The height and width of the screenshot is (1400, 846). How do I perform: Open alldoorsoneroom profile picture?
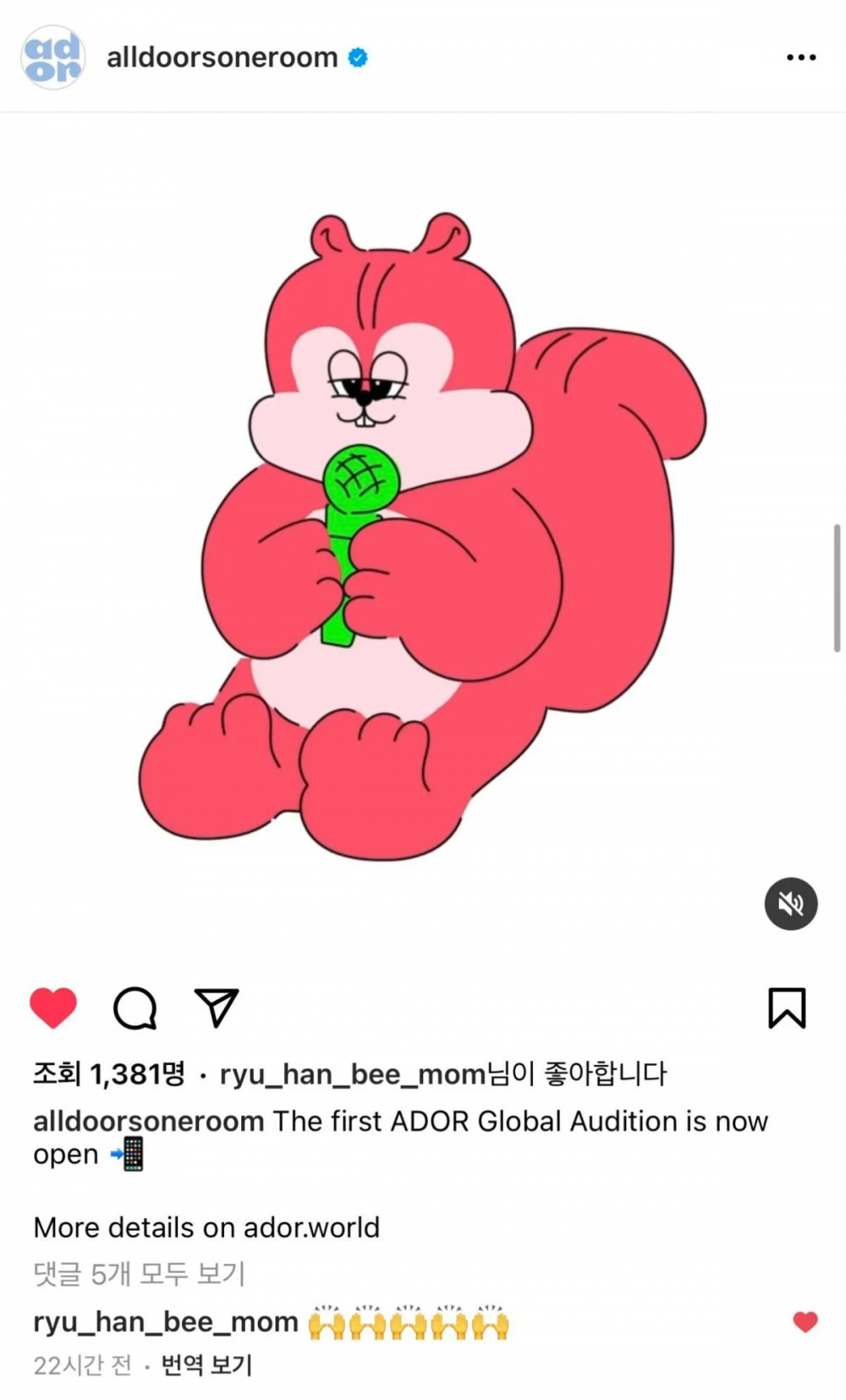pyautogui.click(x=52, y=57)
